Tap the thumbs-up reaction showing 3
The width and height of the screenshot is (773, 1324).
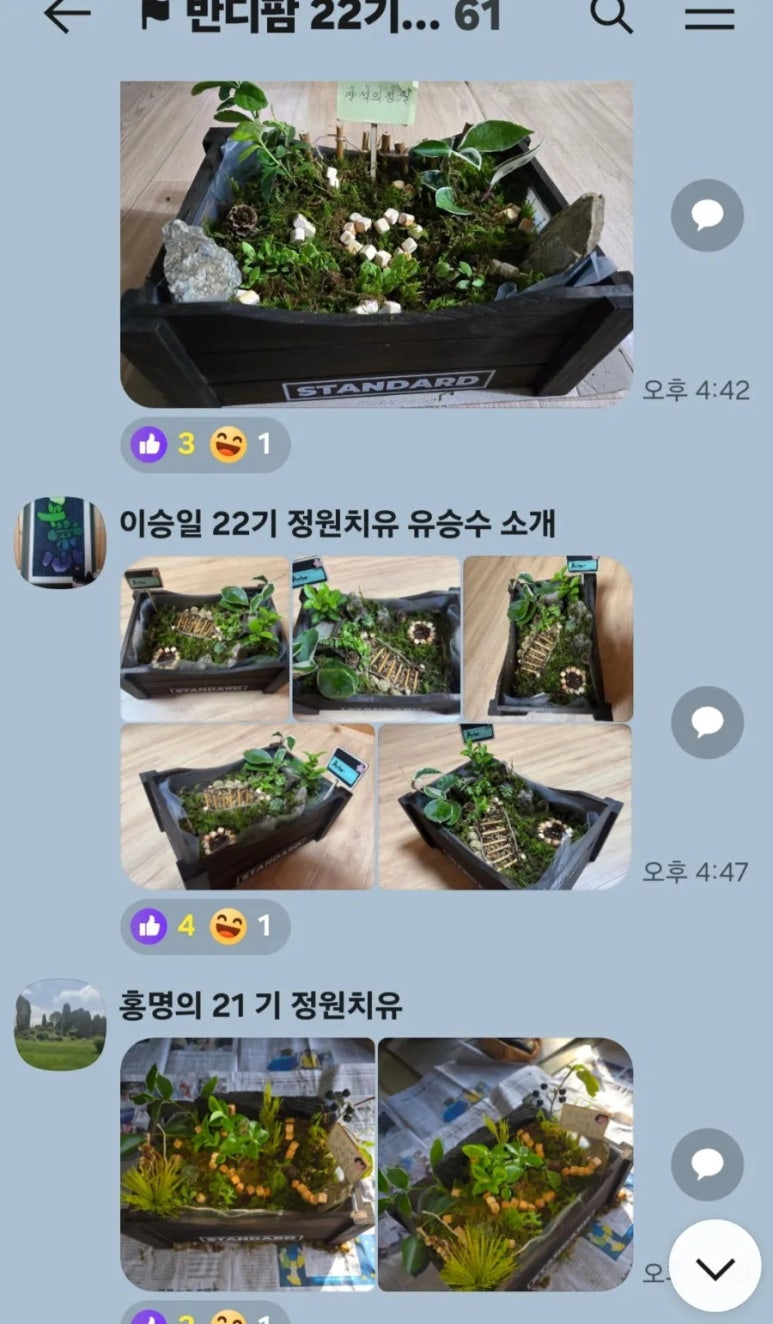tap(165, 444)
